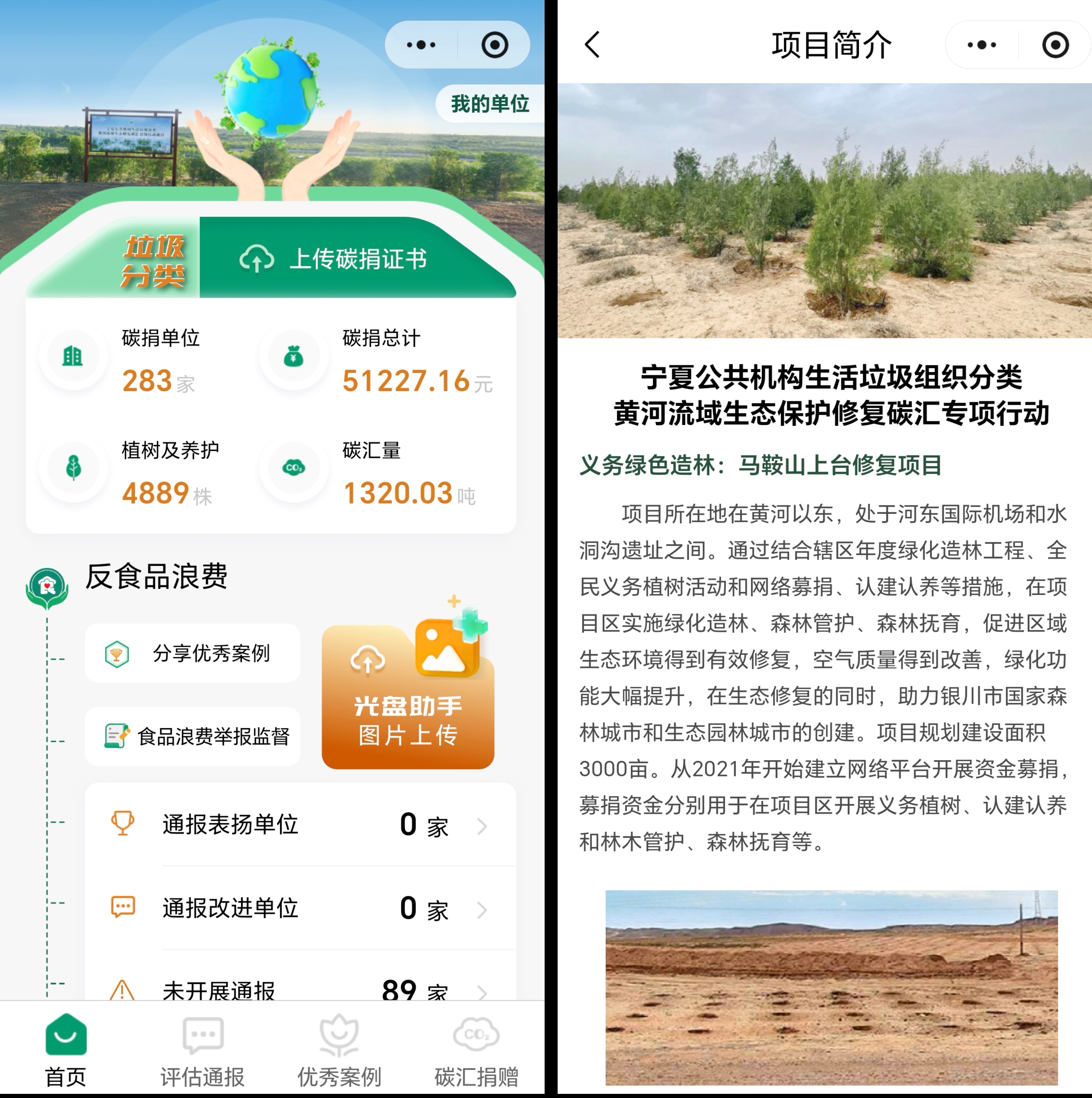View 通报改进单位 list
This screenshot has width=1092, height=1098.
pyautogui.click(x=300, y=908)
